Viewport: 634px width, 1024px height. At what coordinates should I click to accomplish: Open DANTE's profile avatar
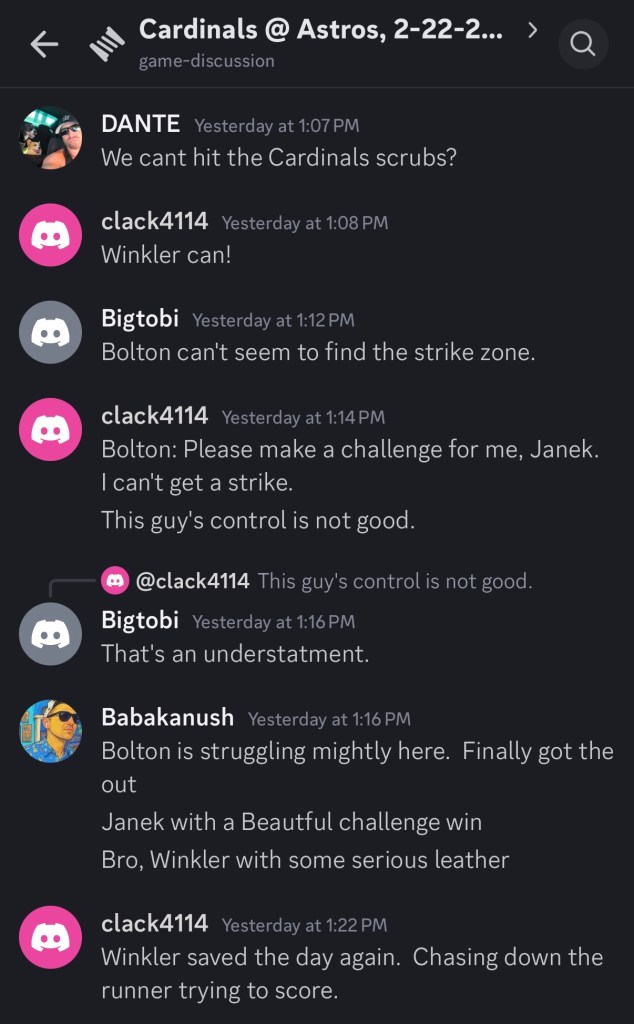[51, 138]
